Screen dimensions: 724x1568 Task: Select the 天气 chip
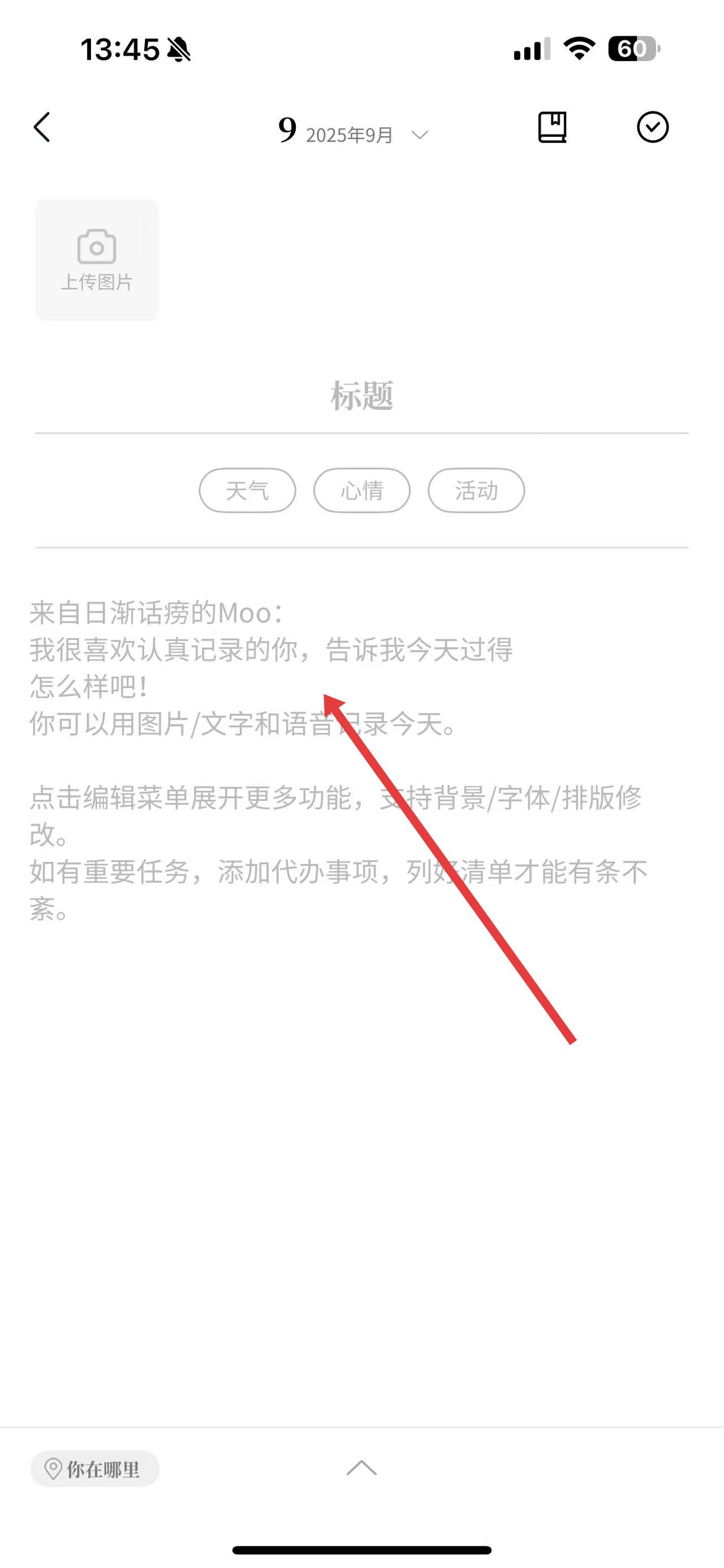[x=247, y=491]
